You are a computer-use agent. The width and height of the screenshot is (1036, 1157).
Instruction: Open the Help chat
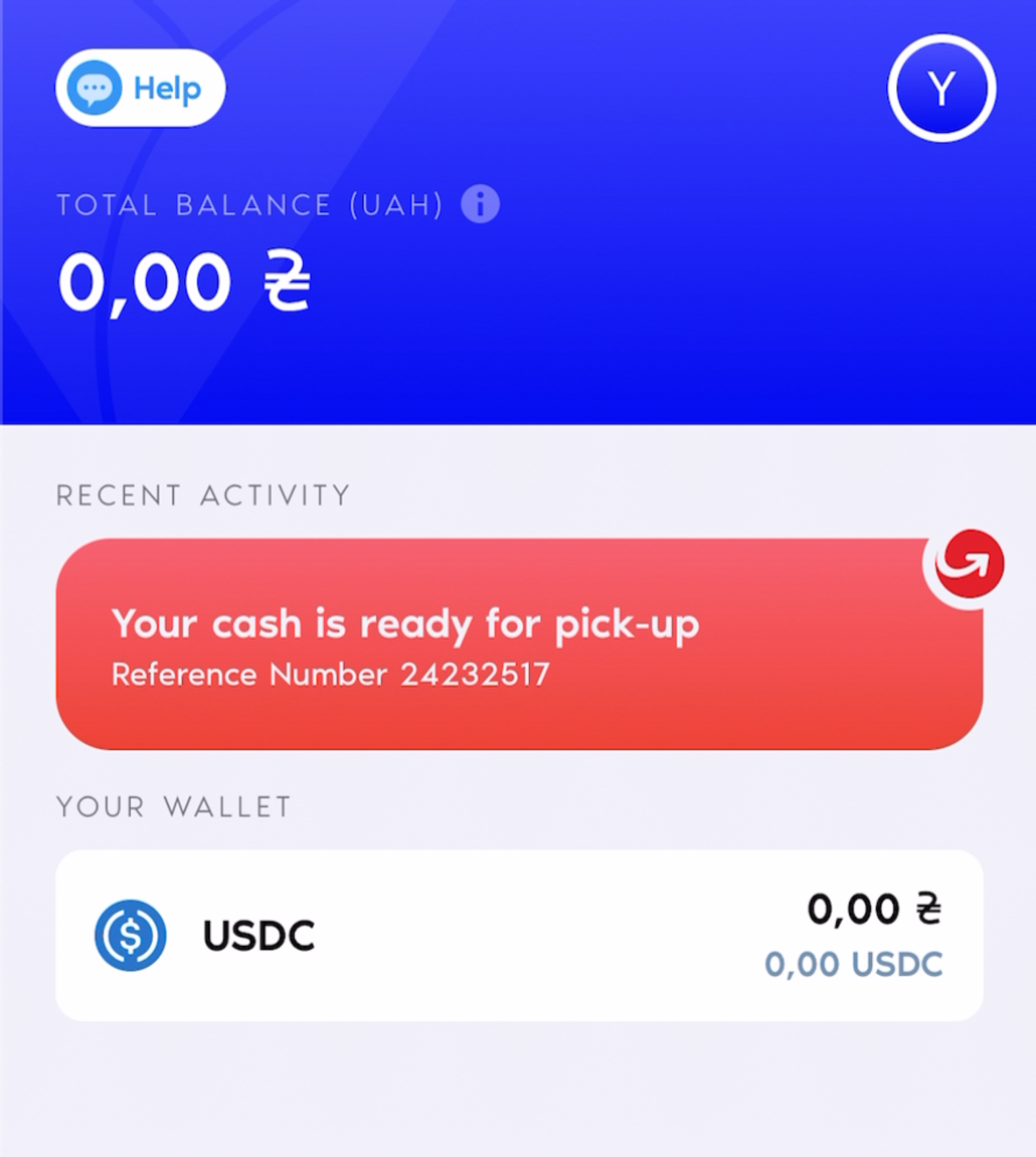click(x=140, y=88)
